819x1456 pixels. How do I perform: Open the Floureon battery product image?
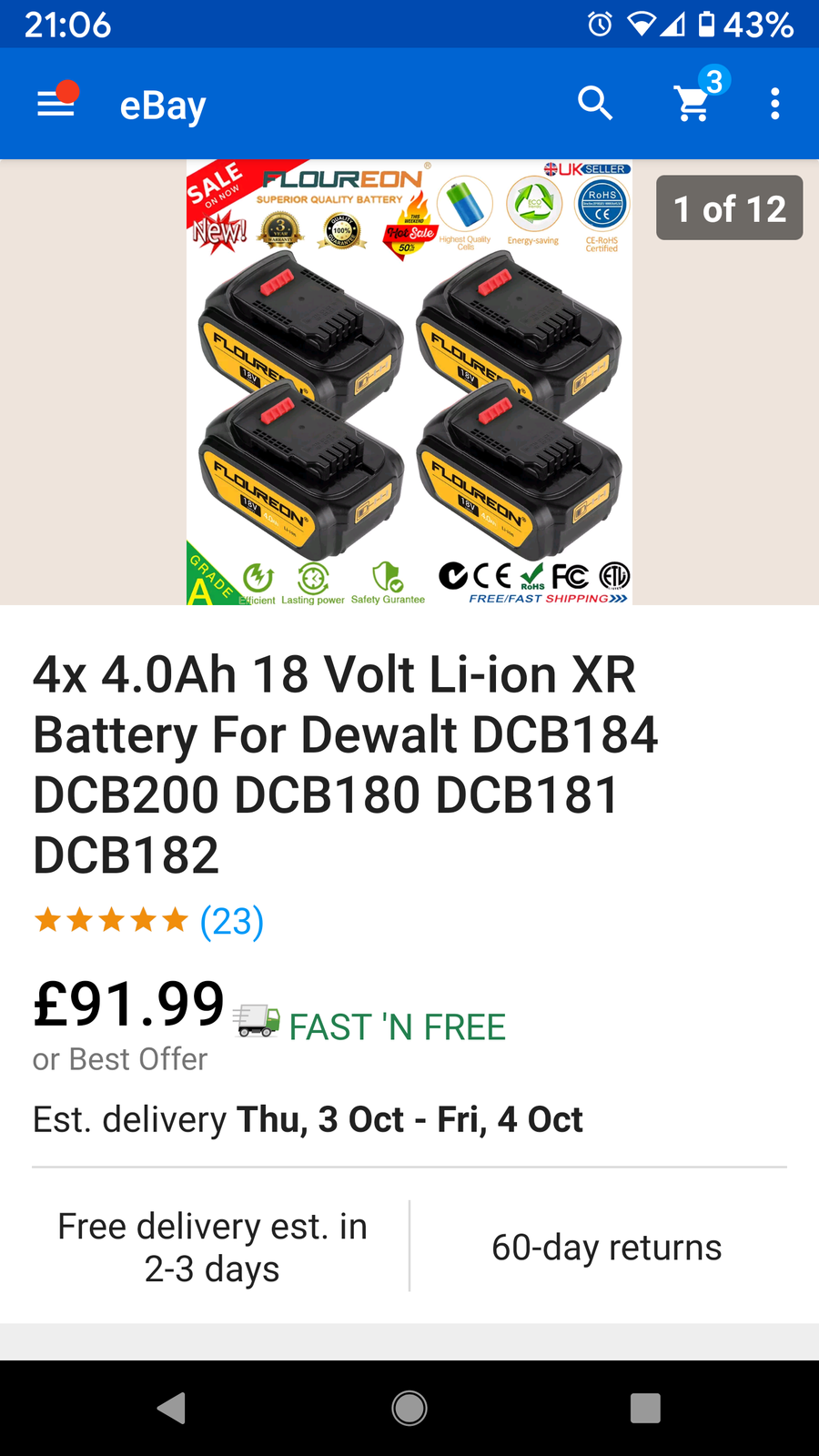point(409,382)
